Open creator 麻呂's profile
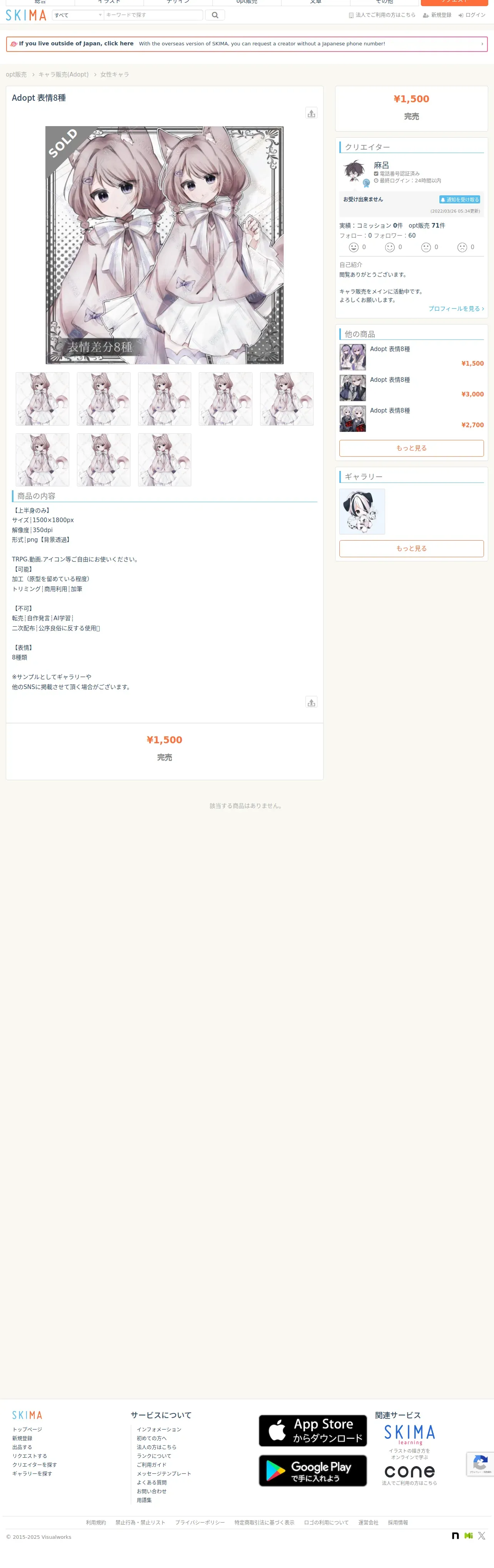Image resolution: width=494 pixels, height=1568 pixels. pyautogui.click(x=381, y=165)
